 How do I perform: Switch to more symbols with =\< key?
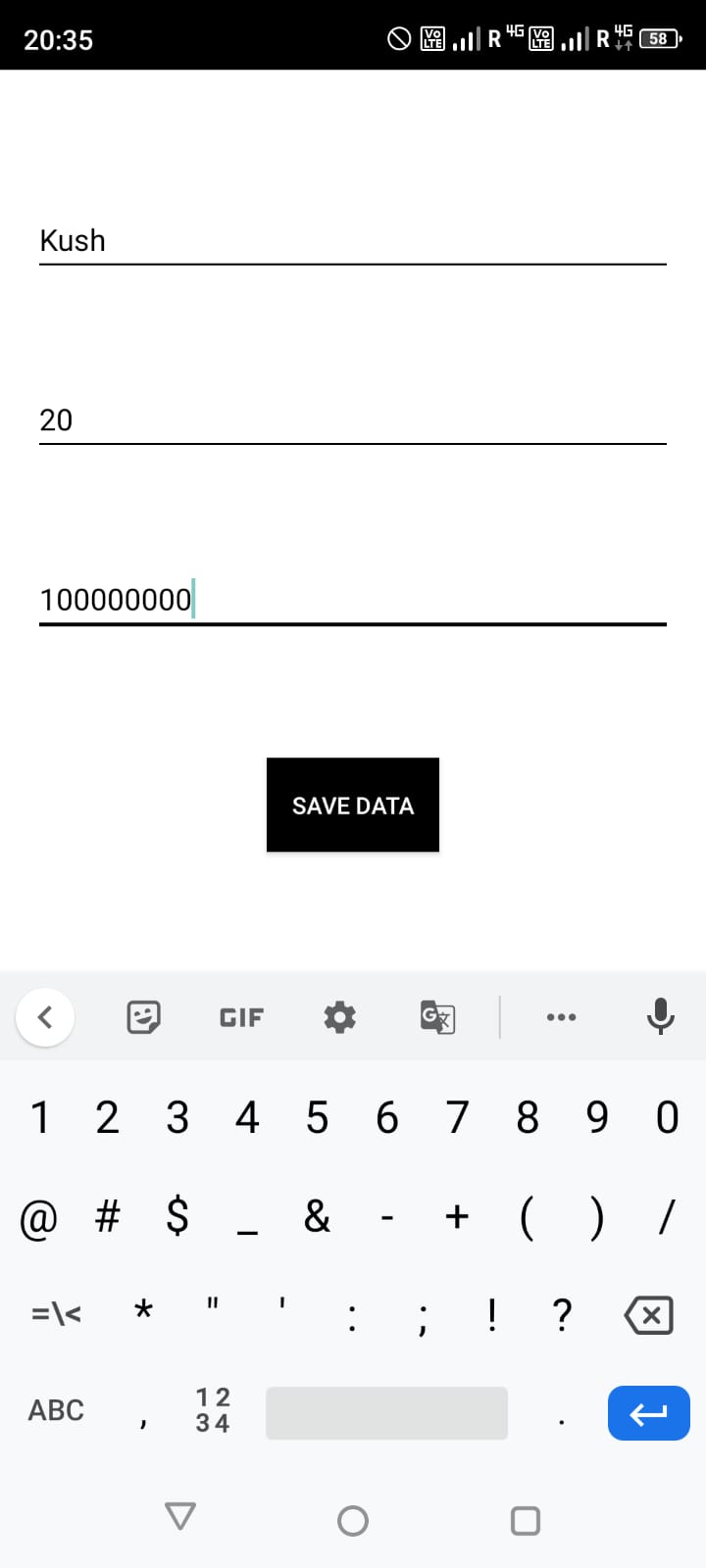[56, 1313]
